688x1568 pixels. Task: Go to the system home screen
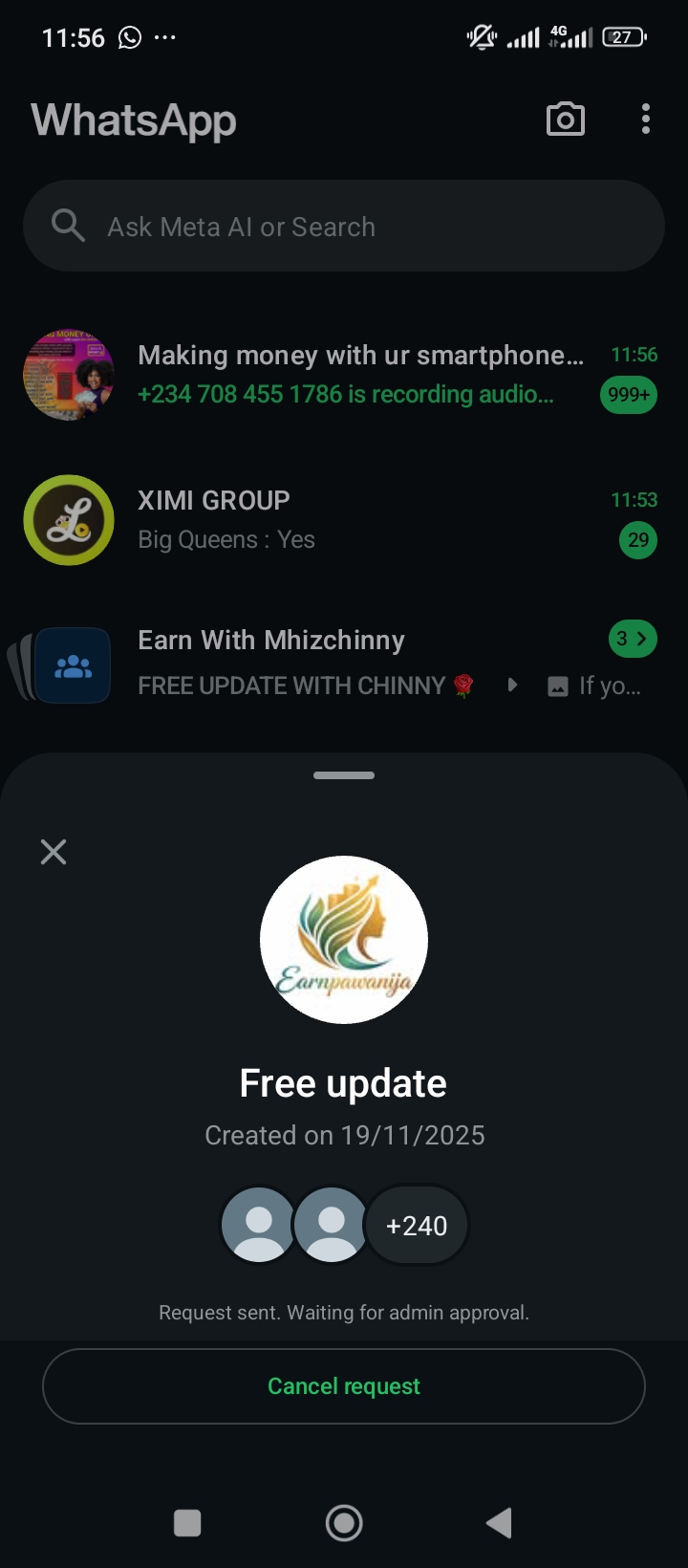[x=344, y=1523]
